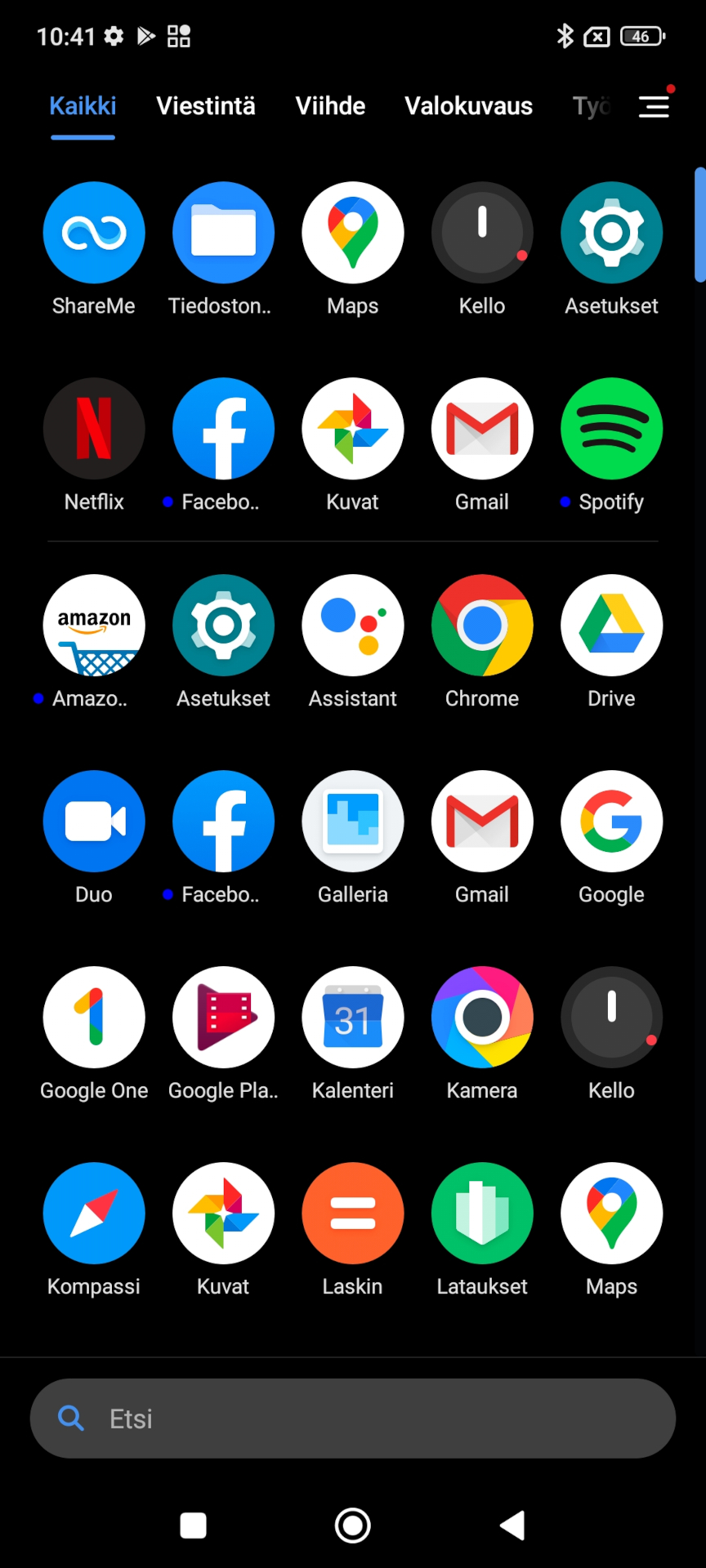Open the Galleria app
Image resolution: width=706 pixels, height=1568 pixels.
353,822
